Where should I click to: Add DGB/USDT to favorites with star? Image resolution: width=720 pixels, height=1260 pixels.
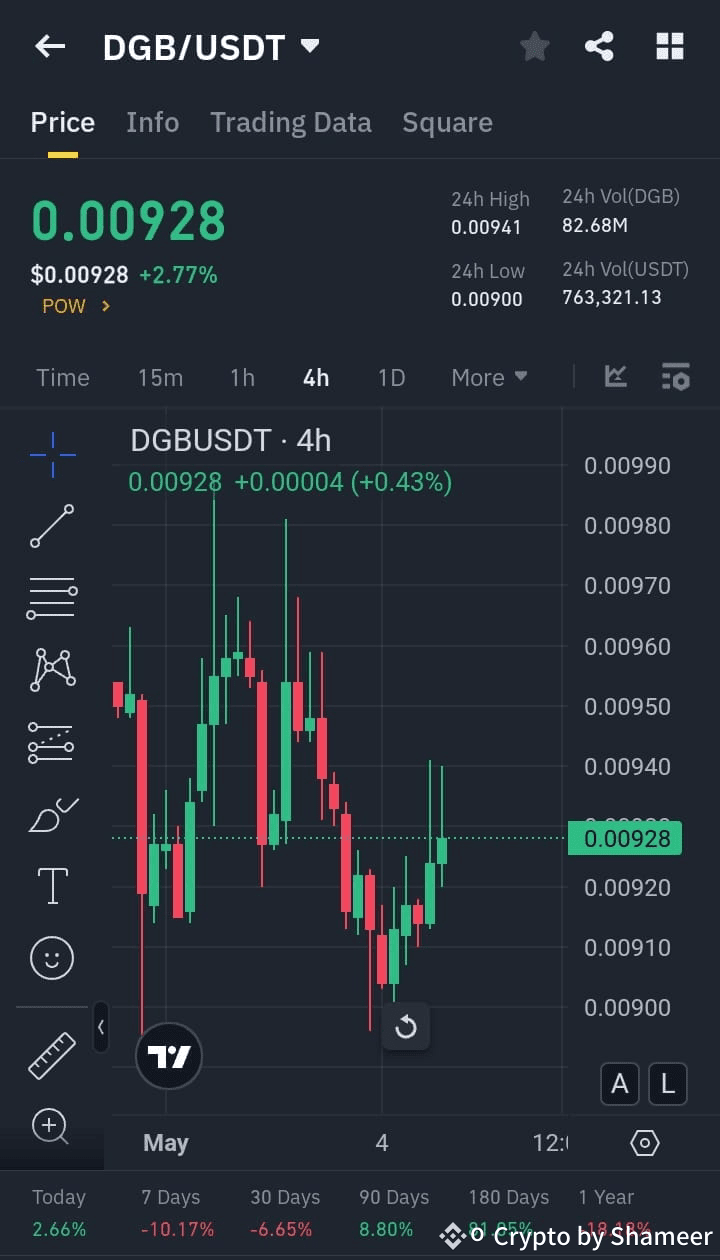[535, 46]
